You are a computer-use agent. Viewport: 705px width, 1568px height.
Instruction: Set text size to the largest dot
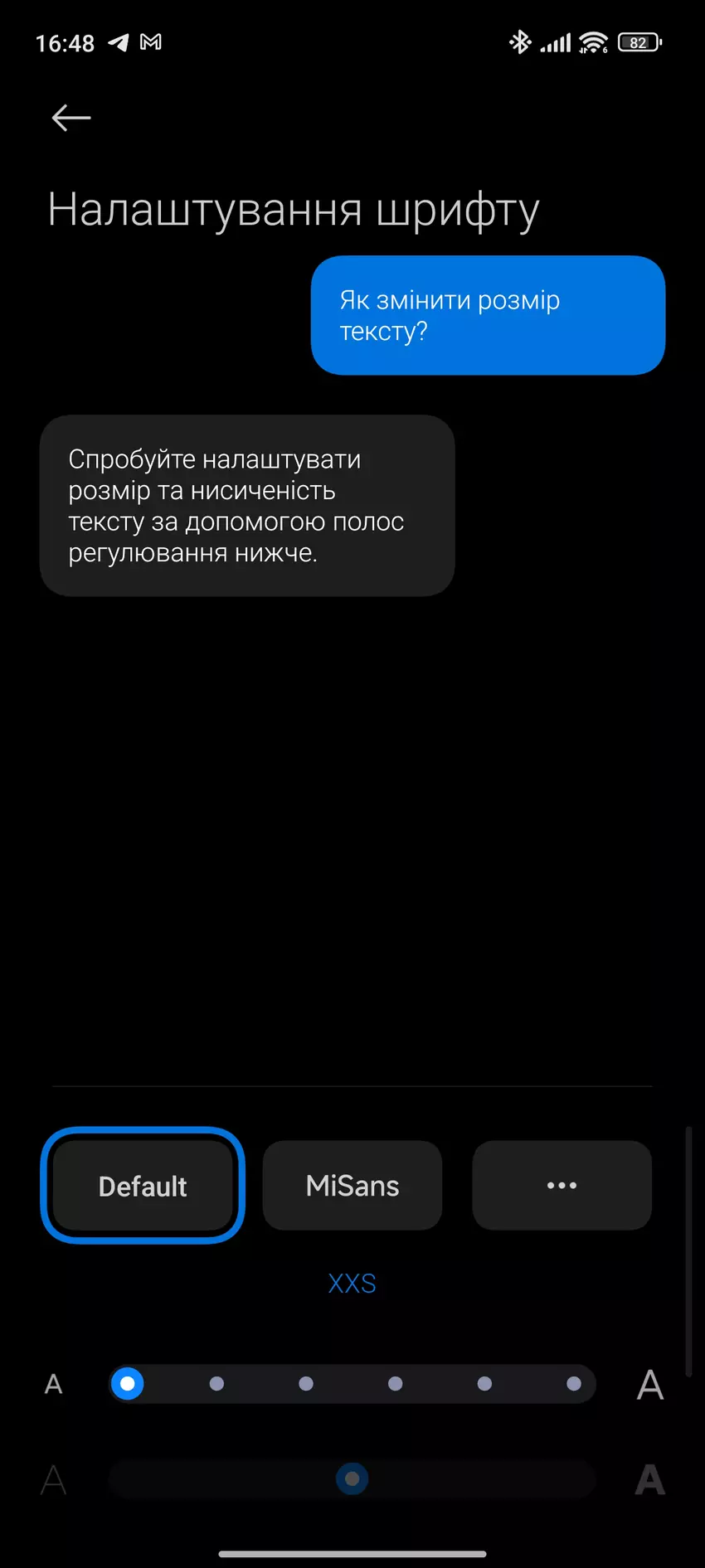pyautogui.click(x=574, y=1384)
